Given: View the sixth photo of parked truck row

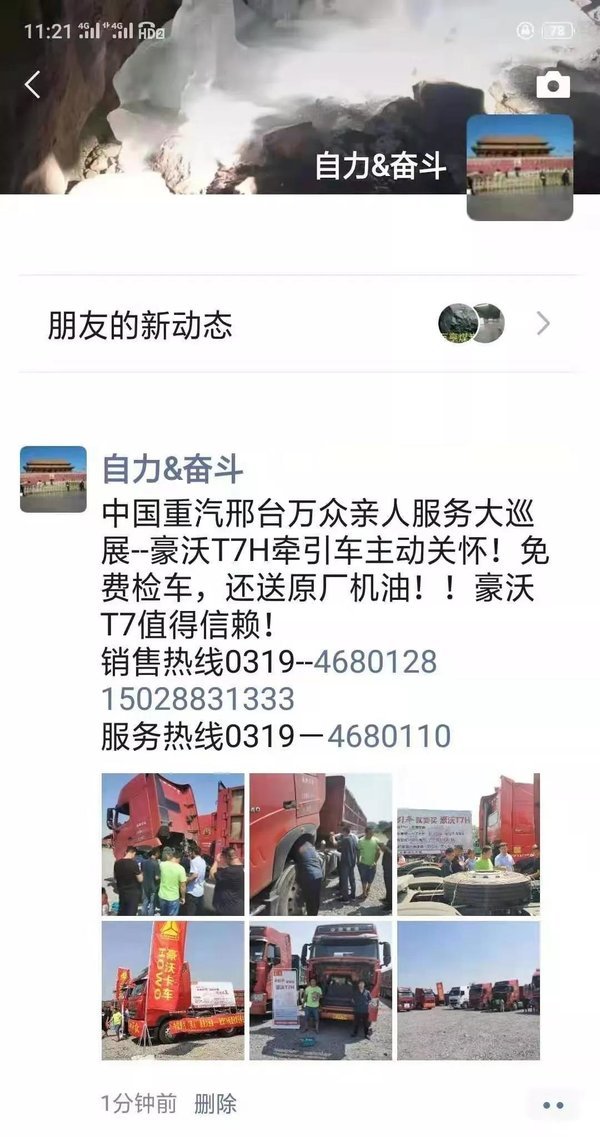Looking at the screenshot, I should [x=468, y=990].
